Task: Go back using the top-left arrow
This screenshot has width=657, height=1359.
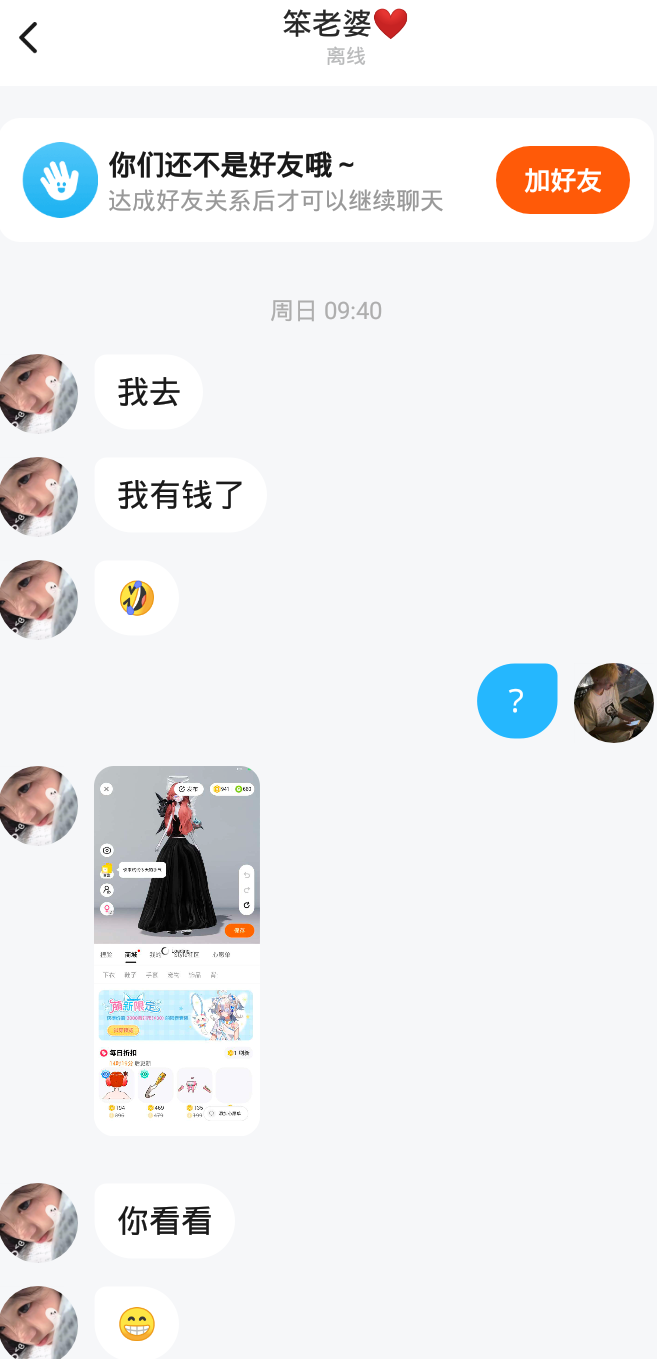Action: pos(28,38)
